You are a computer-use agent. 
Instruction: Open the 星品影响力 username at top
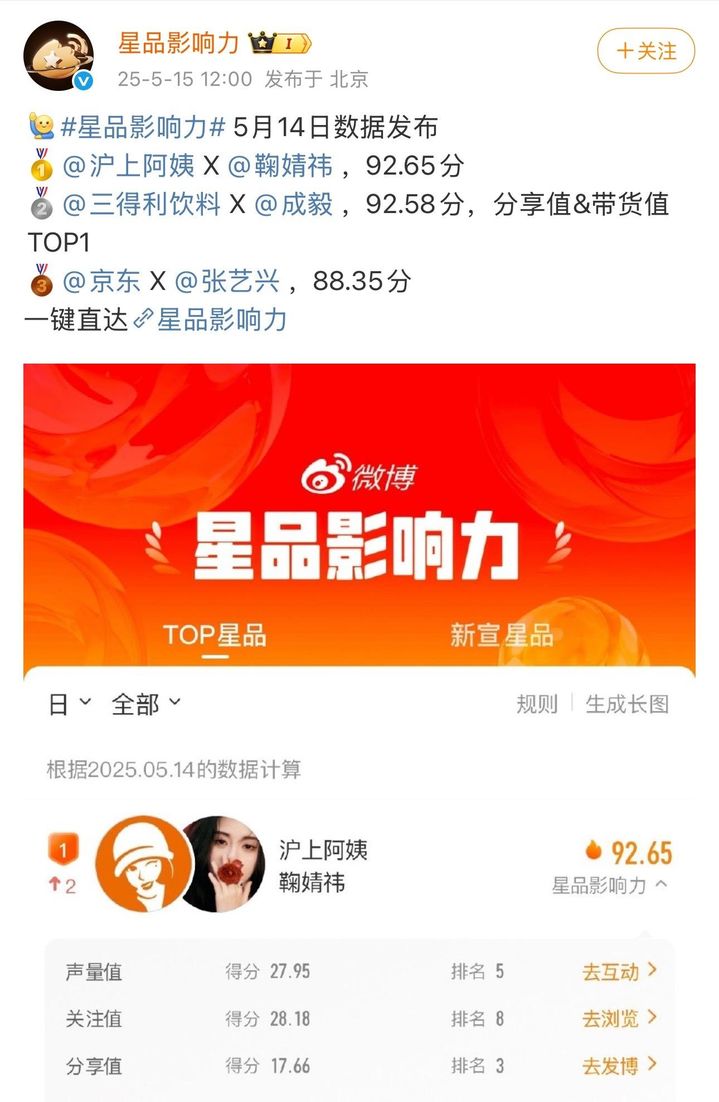[179, 43]
